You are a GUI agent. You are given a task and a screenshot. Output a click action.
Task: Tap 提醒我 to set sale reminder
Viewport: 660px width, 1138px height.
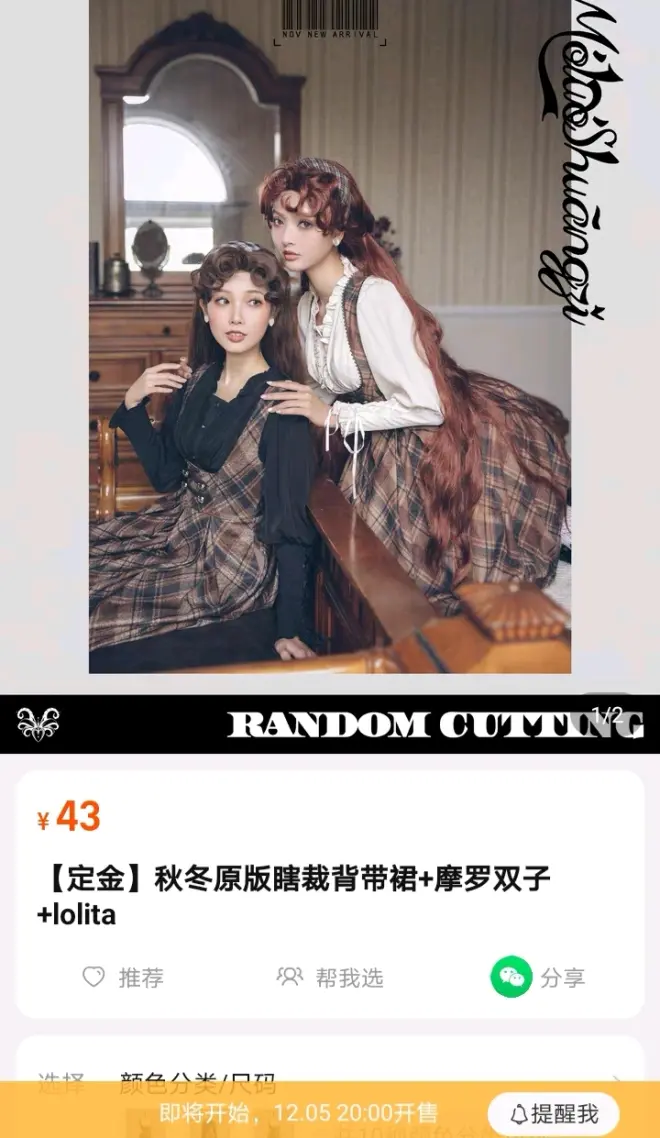pos(553,1114)
